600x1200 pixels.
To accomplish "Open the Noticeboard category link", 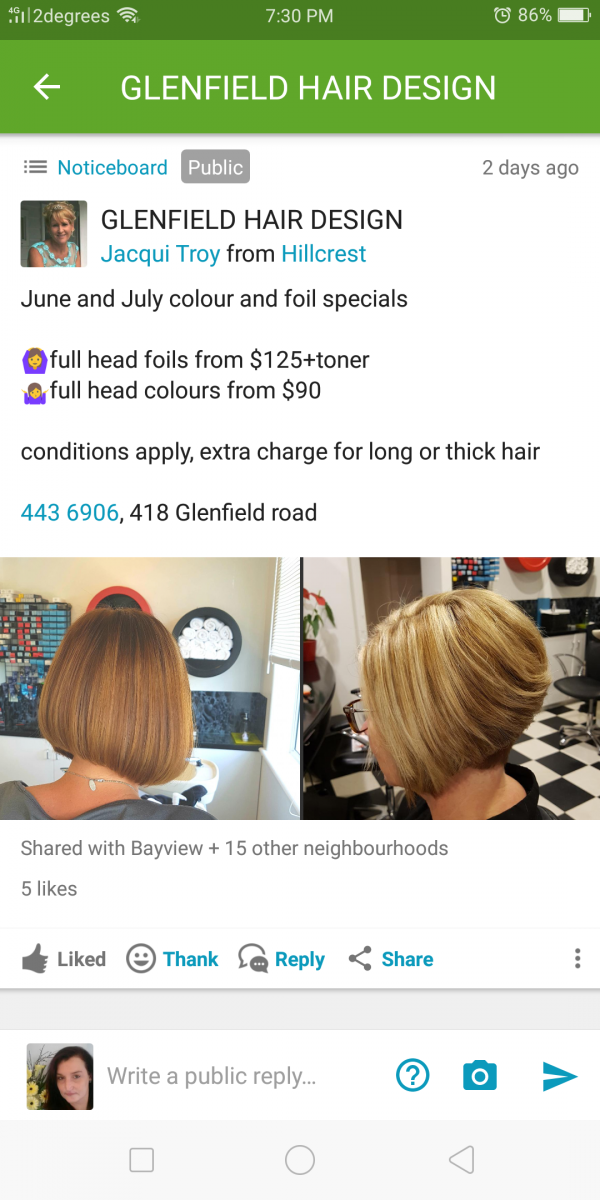I will pyautogui.click(x=112, y=167).
